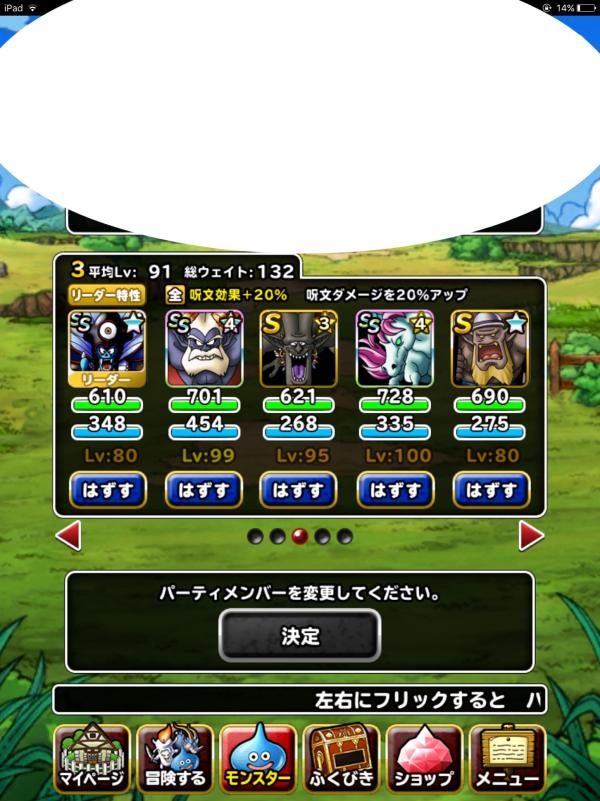This screenshot has height=801, width=600.
Task: Open マイページ from bottom navigation
Action: 92,759
